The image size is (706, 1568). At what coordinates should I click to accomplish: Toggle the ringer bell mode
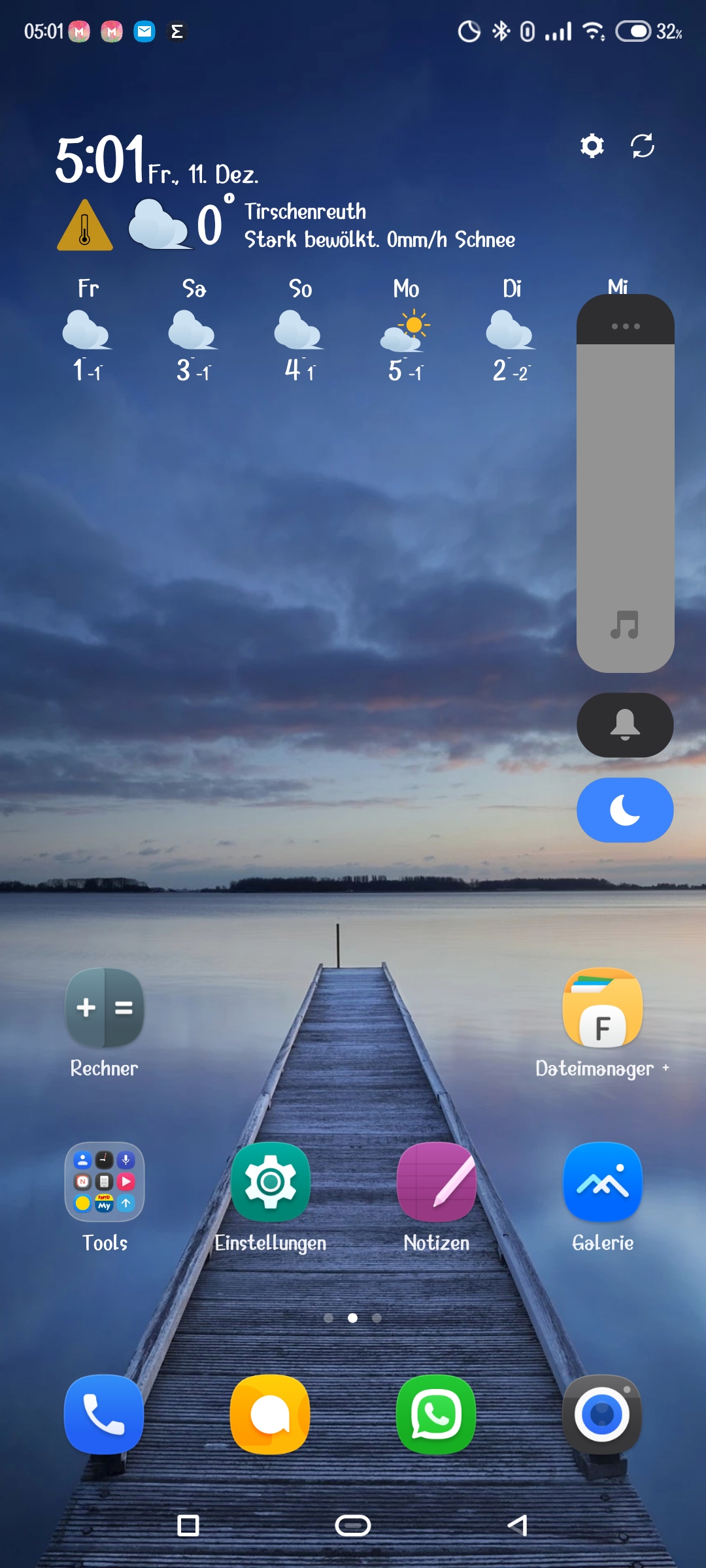(625, 725)
